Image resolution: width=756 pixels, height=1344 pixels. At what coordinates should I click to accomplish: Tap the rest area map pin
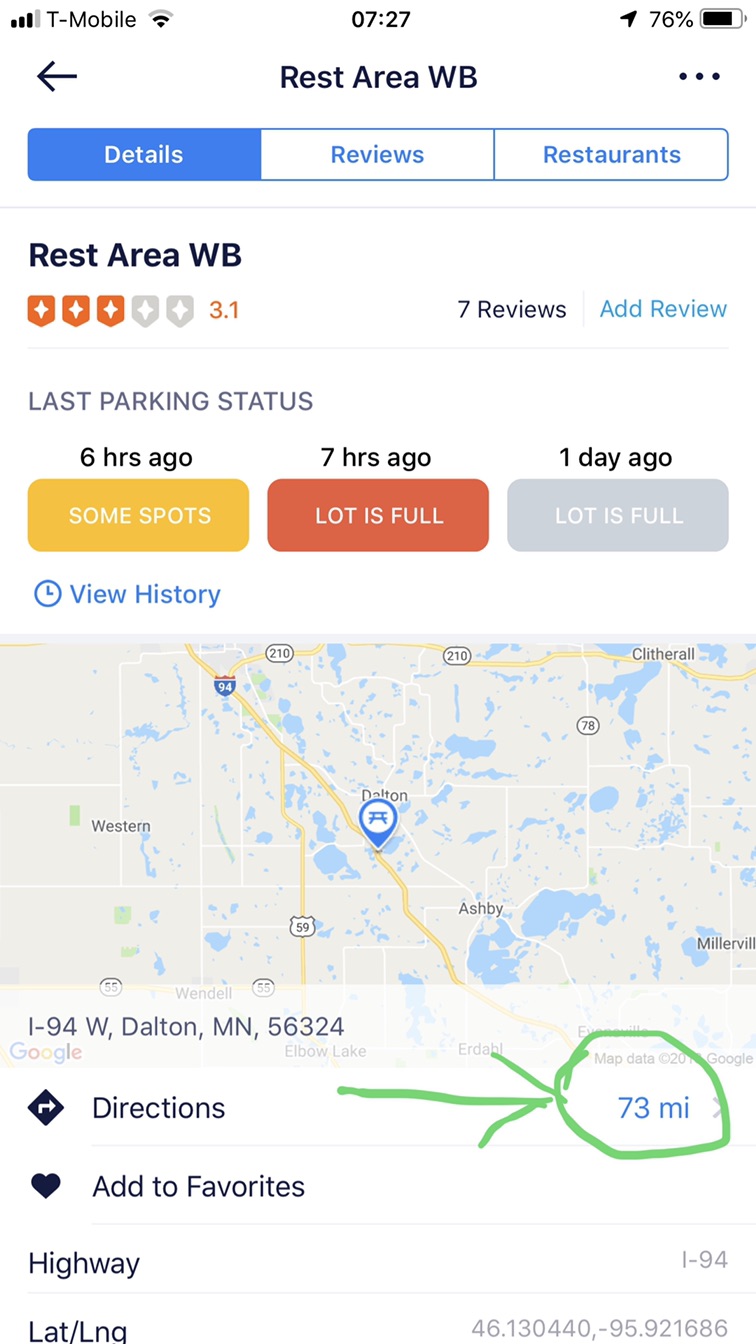point(378,820)
